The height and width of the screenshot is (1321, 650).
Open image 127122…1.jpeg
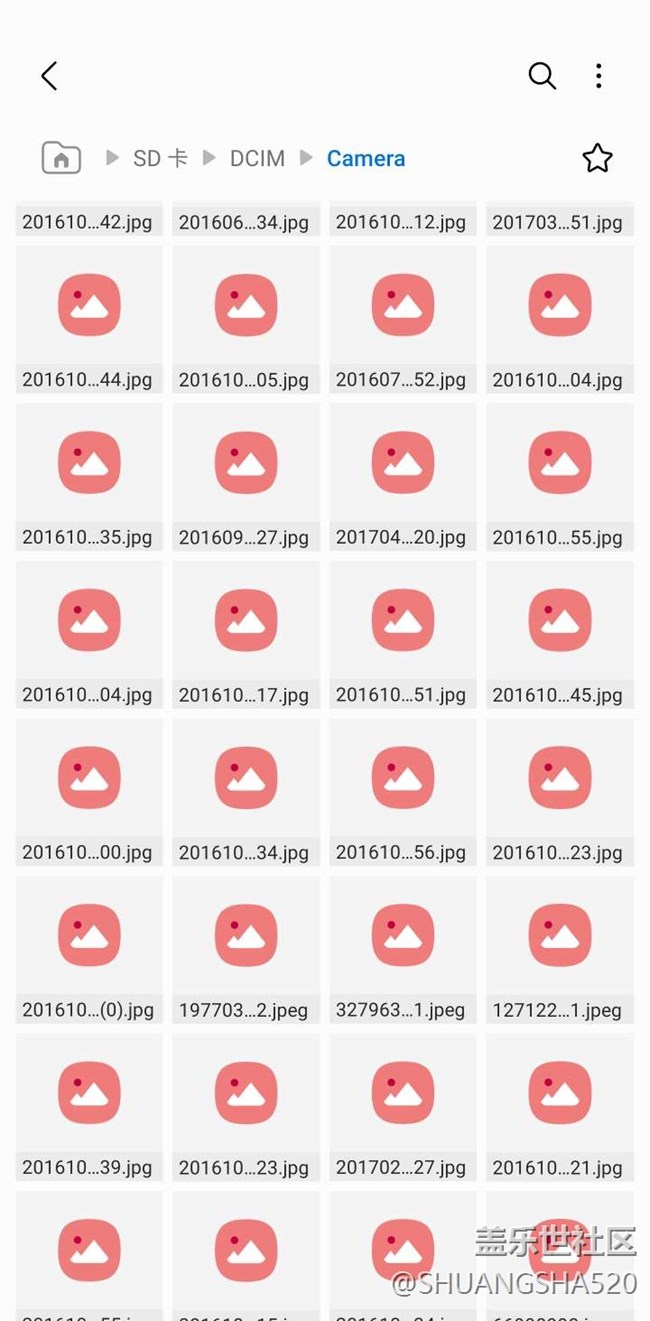click(x=560, y=950)
